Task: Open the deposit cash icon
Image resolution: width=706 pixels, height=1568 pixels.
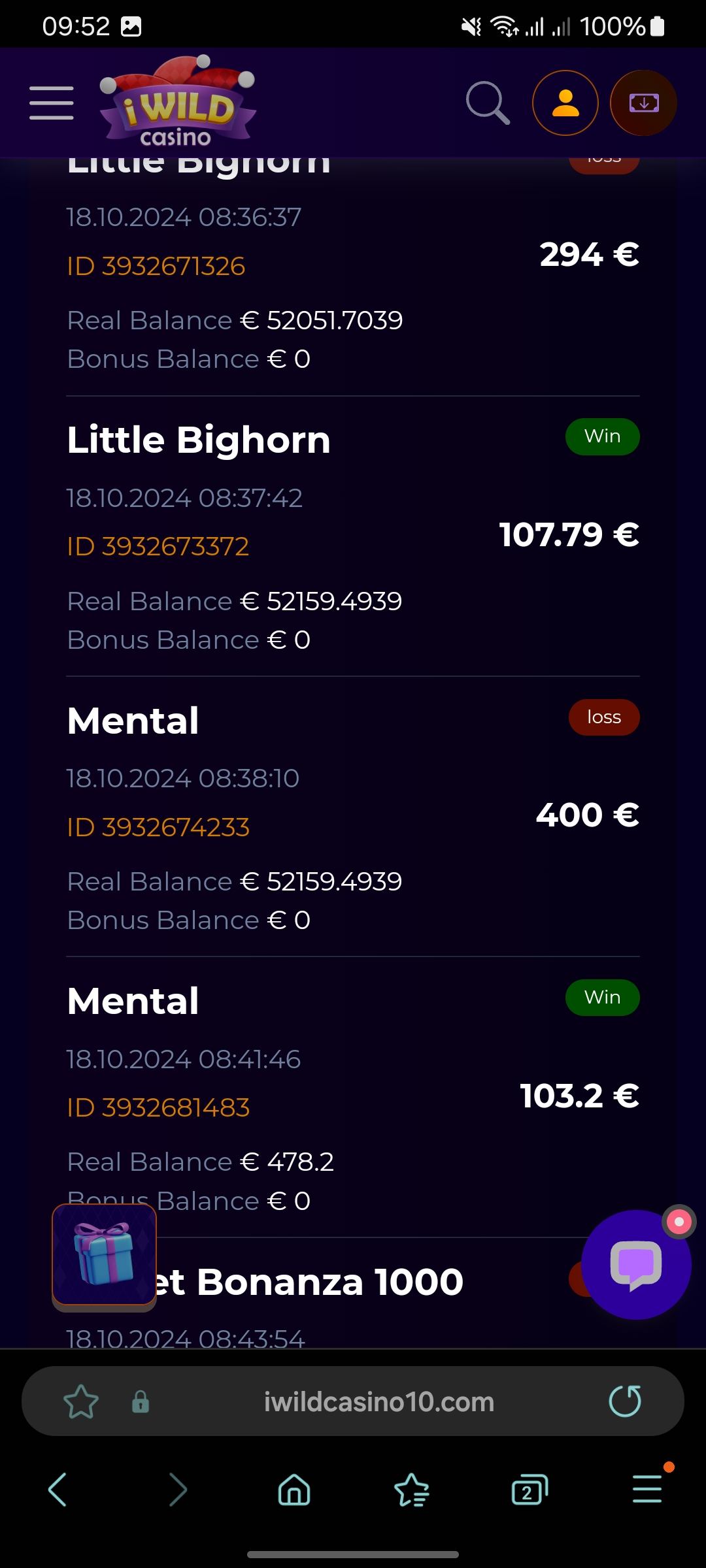Action: (643, 103)
